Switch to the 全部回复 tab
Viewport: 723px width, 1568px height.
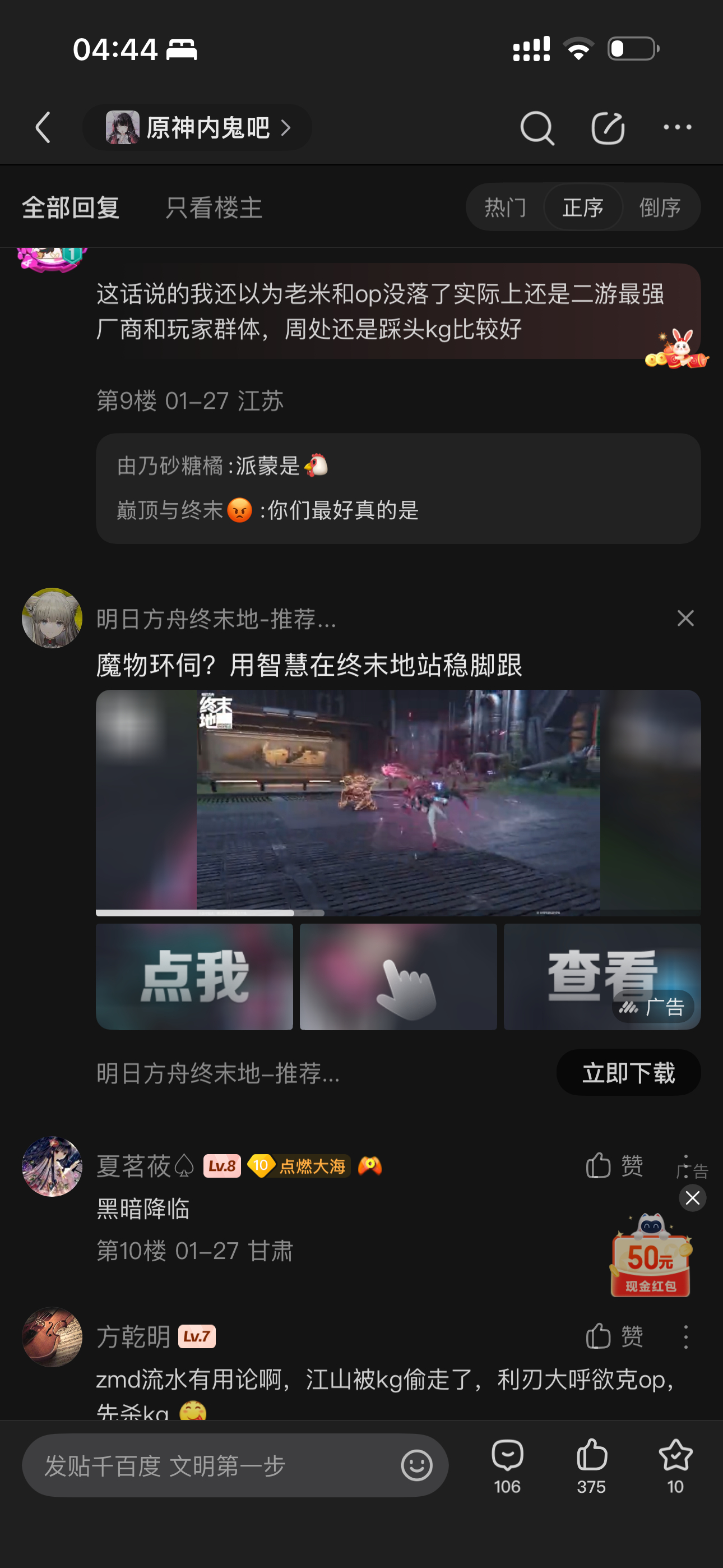pyautogui.click(x=71, y=208)
